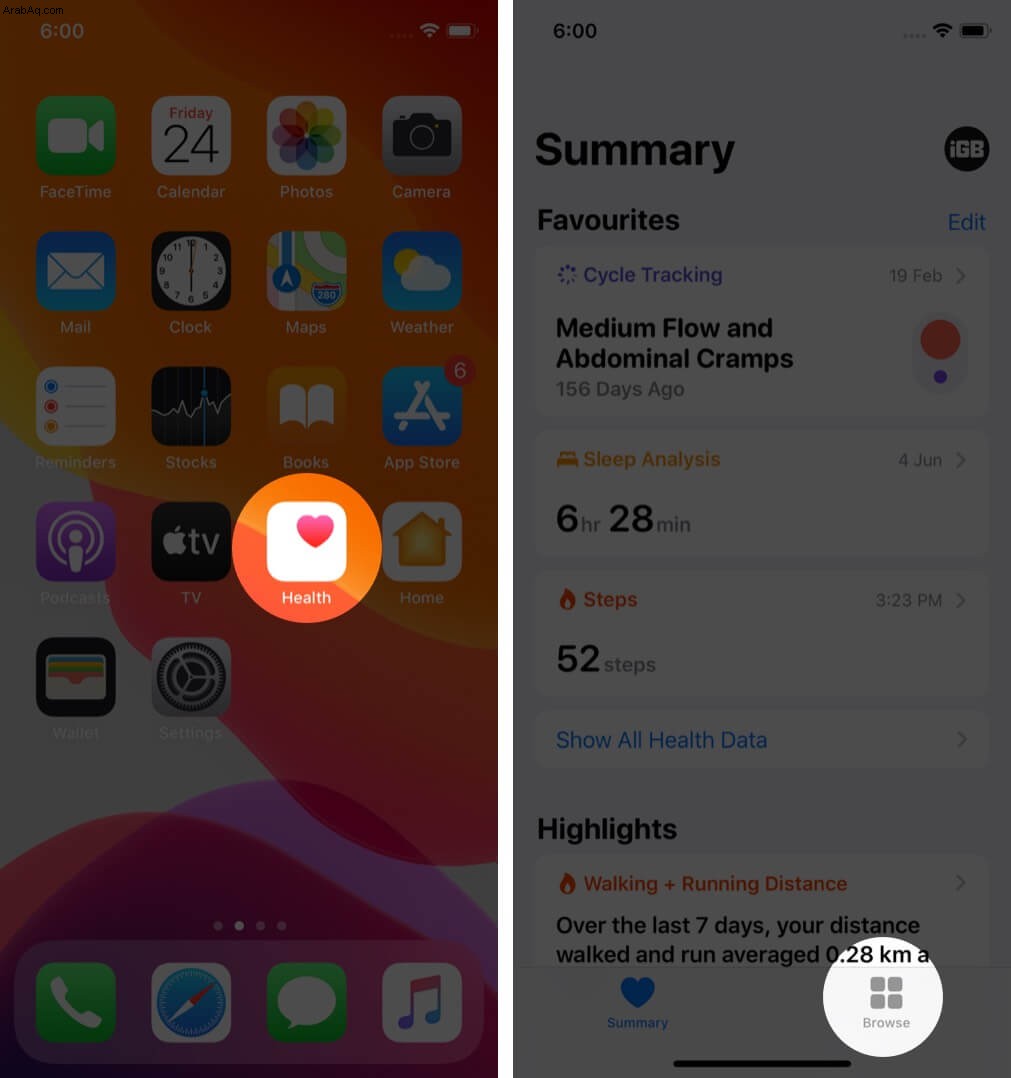The height and width of the screenshot is (1078, 1011).
Task: Open the Steps card
Action: (760, 634)
